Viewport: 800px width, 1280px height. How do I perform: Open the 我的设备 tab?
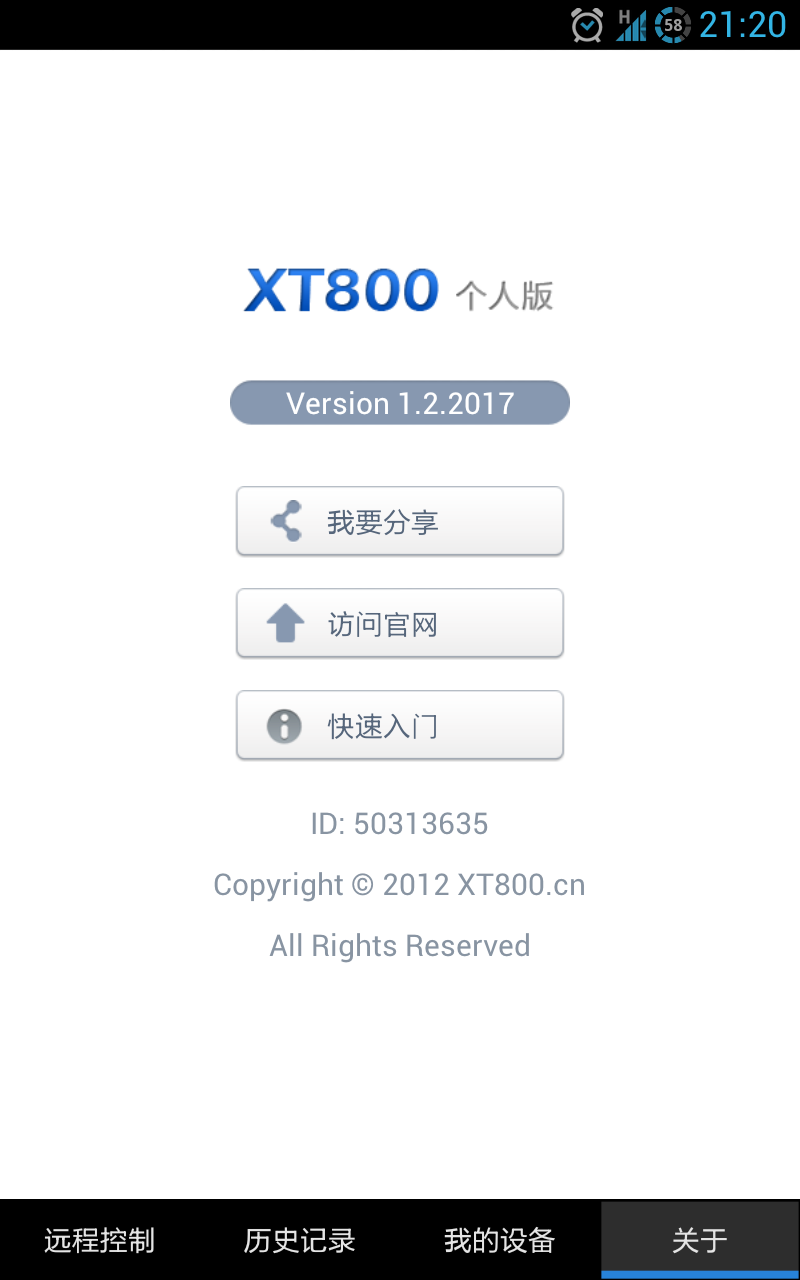pyautogui.click(x=500, y=1240)
